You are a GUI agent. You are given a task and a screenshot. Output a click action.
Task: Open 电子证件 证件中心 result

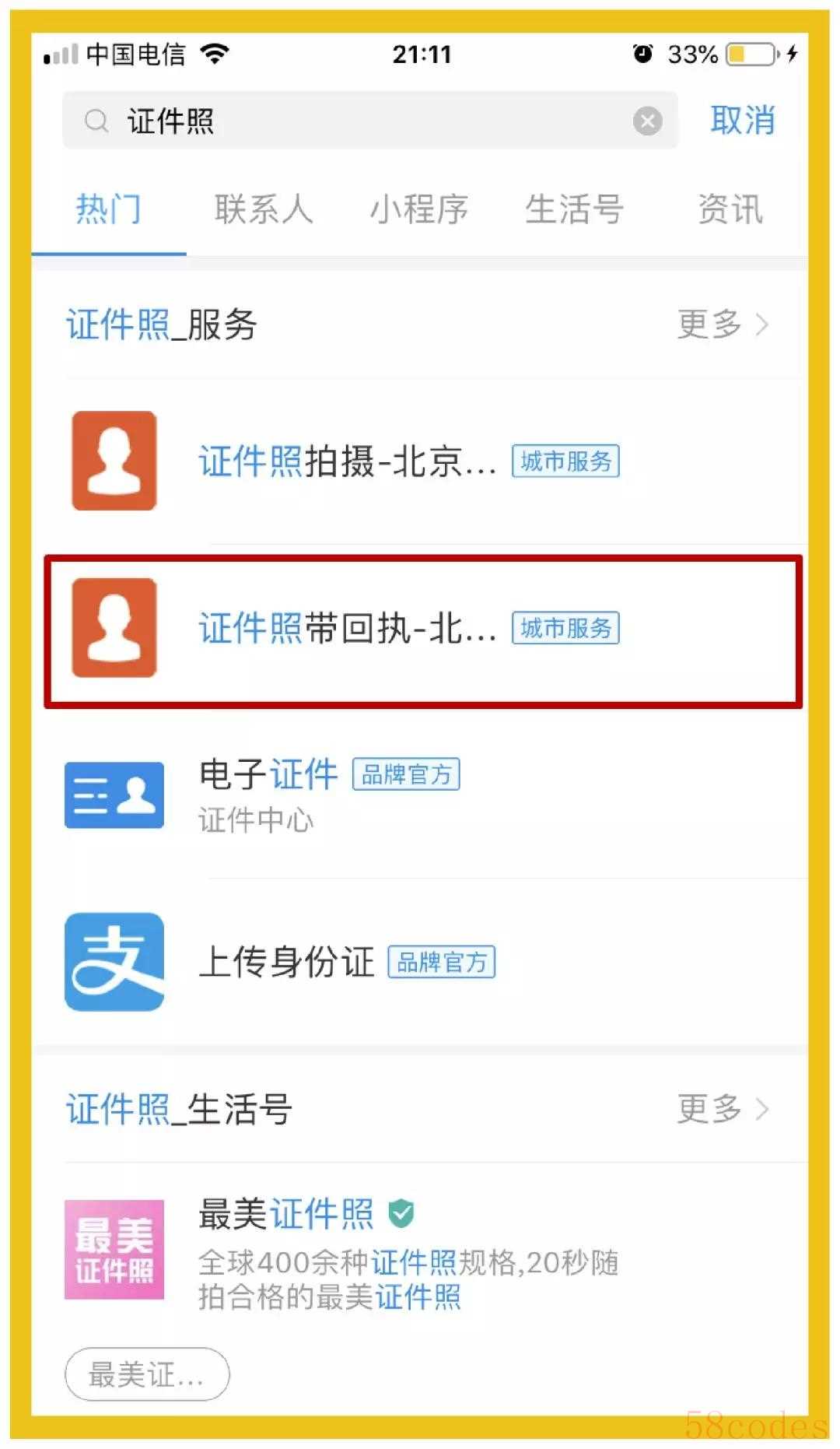(420, 795)
